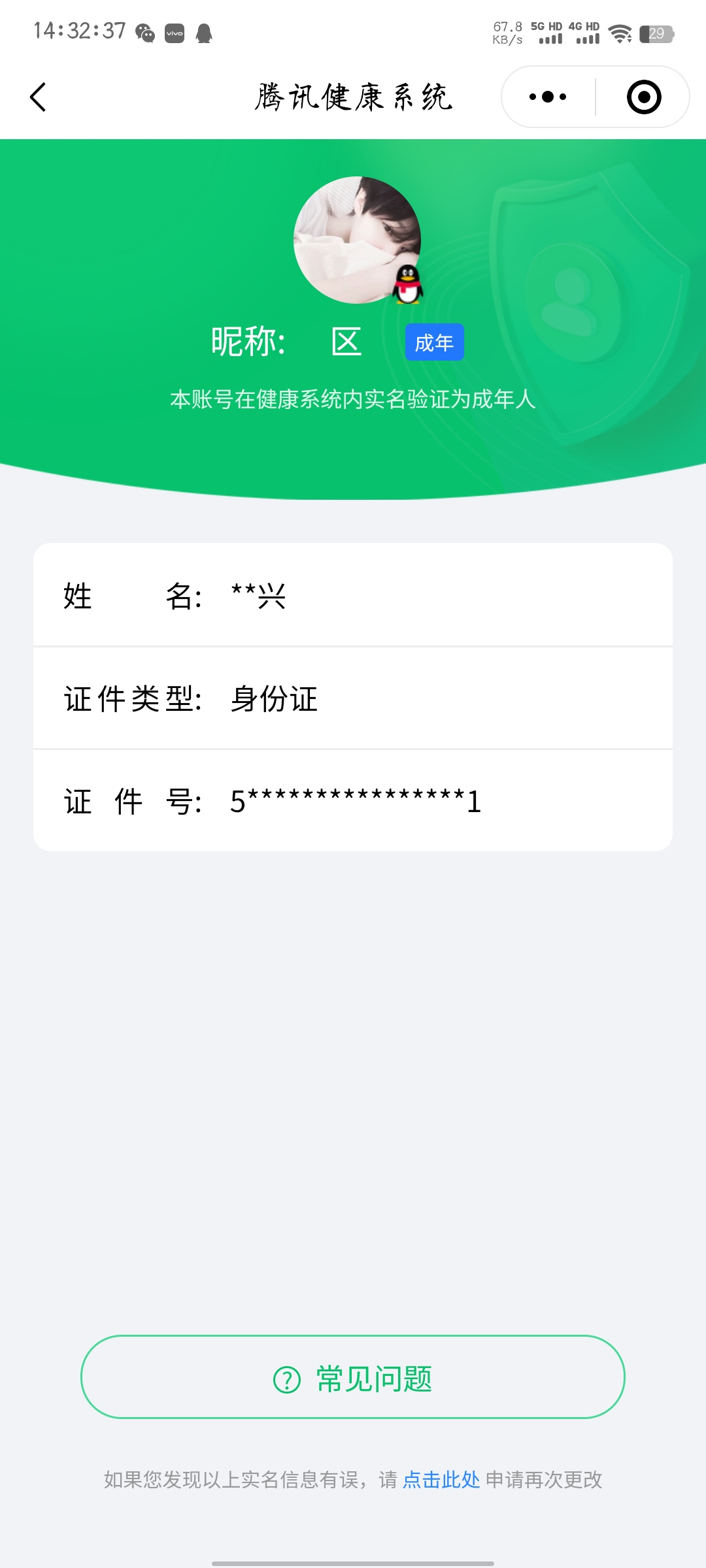Tap 点击此处 link to request info change
The image size is (706, 1568).
click(x=441, y=1480)
